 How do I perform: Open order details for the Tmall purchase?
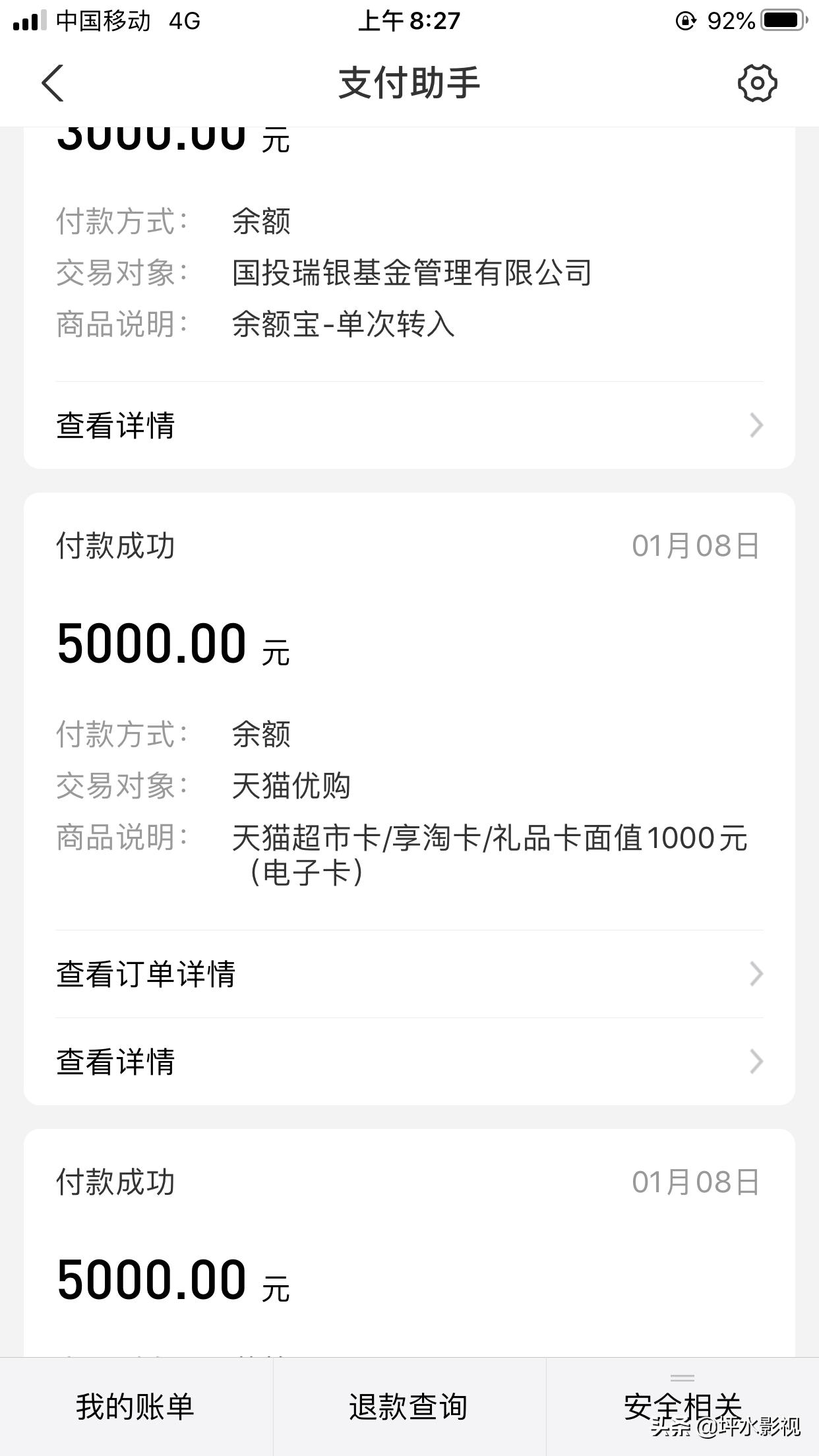tap(409, 975)
